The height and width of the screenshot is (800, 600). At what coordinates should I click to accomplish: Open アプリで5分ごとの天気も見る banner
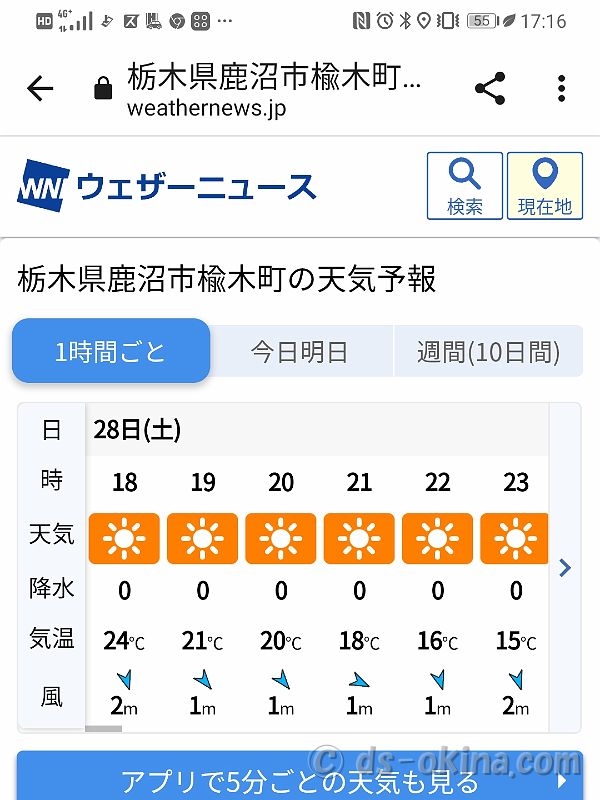click(299, 779)
